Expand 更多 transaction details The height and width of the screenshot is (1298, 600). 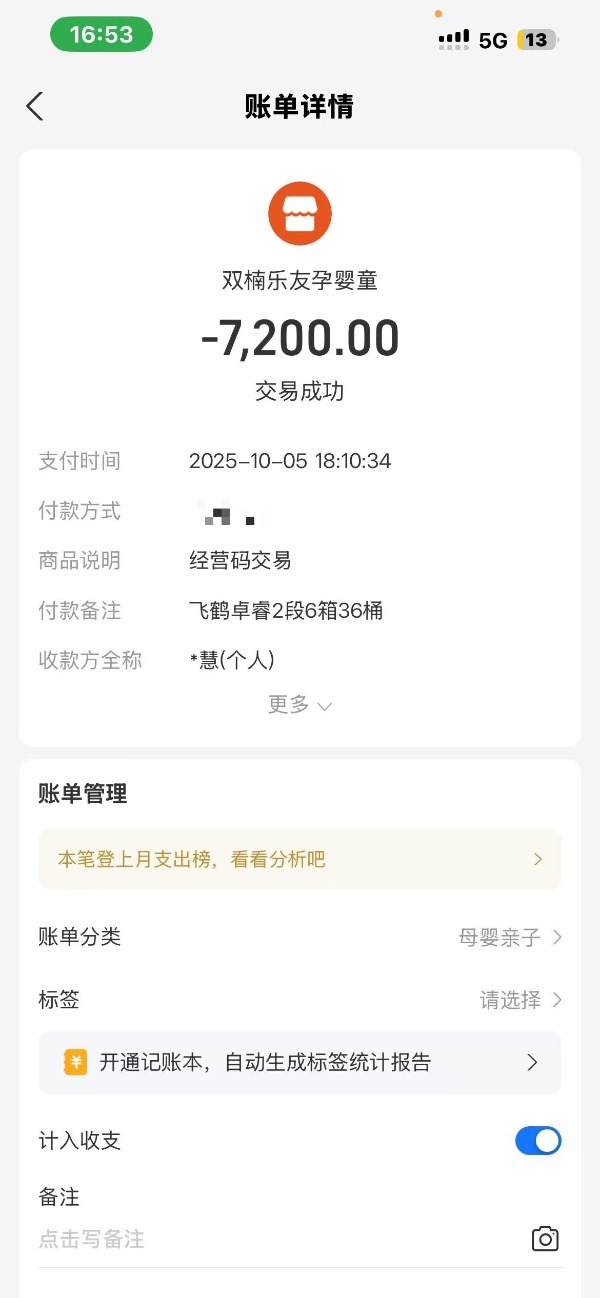[299, 705]
